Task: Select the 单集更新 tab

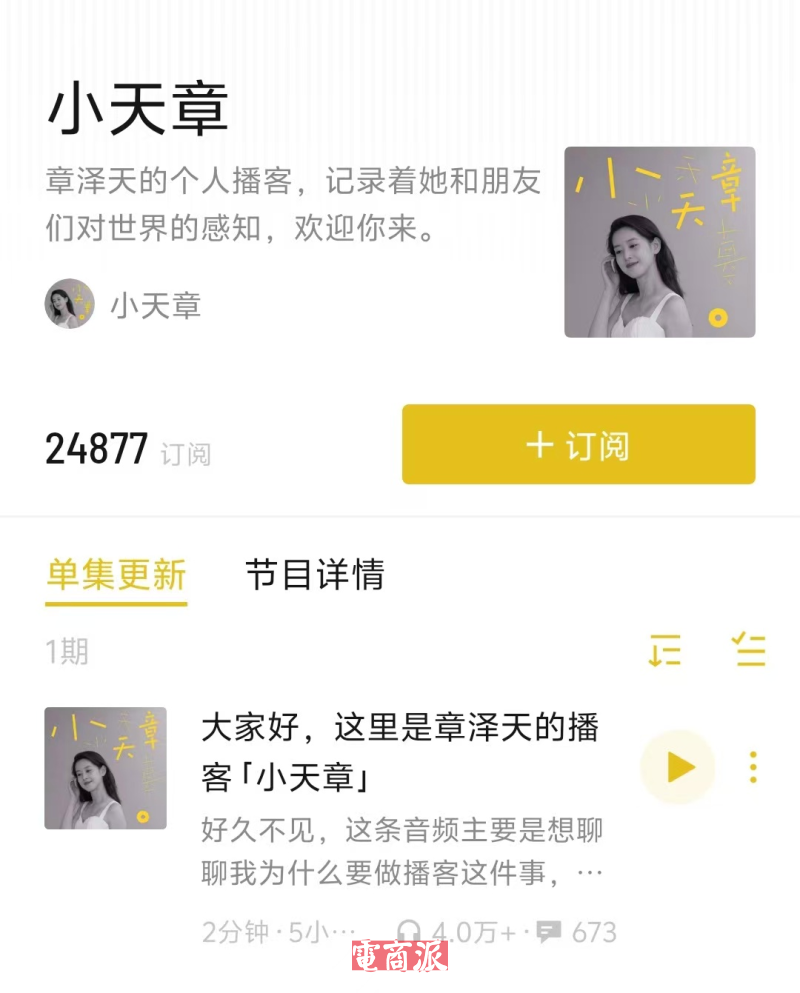Action: tap(116, 575)
